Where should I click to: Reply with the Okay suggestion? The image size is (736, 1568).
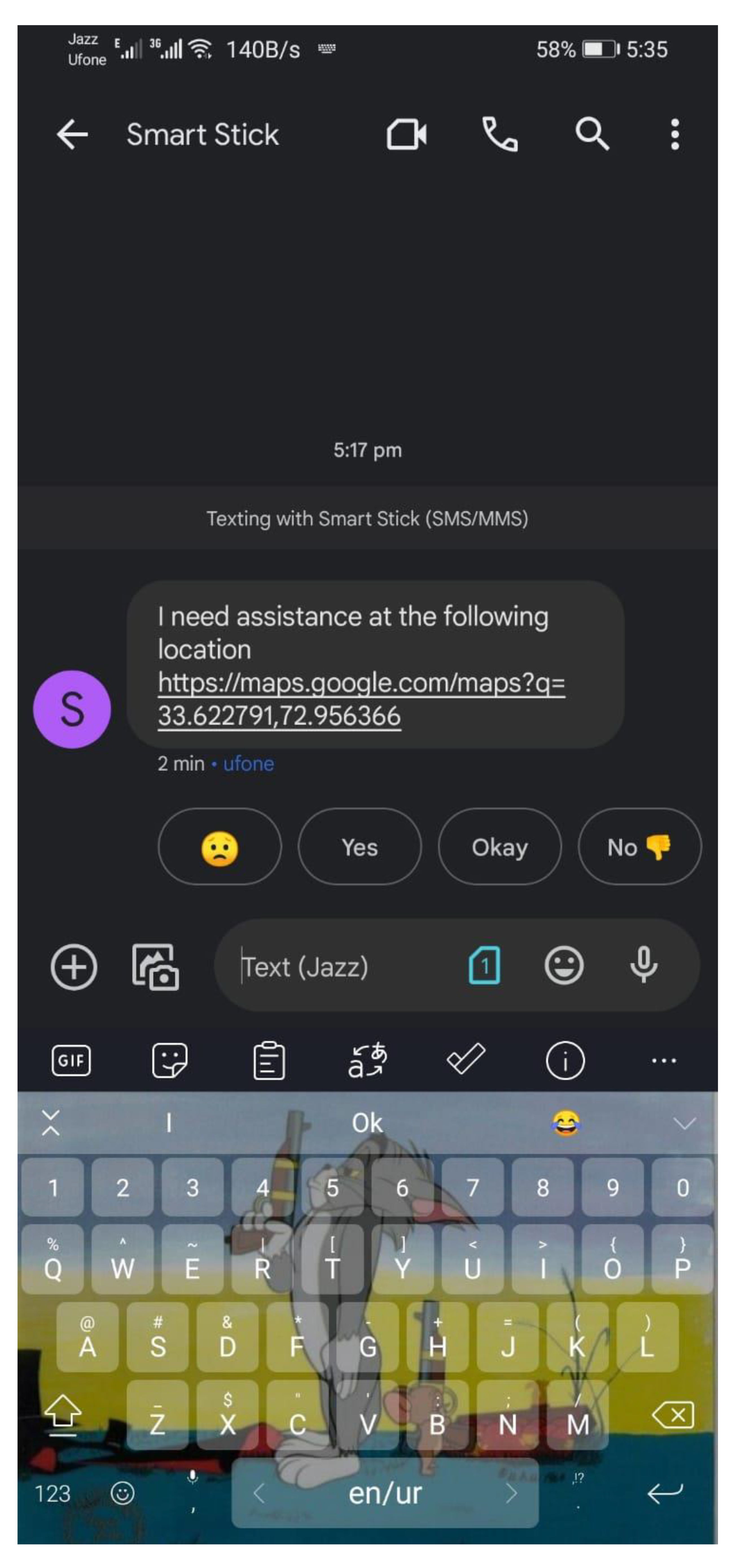[500, 847]
